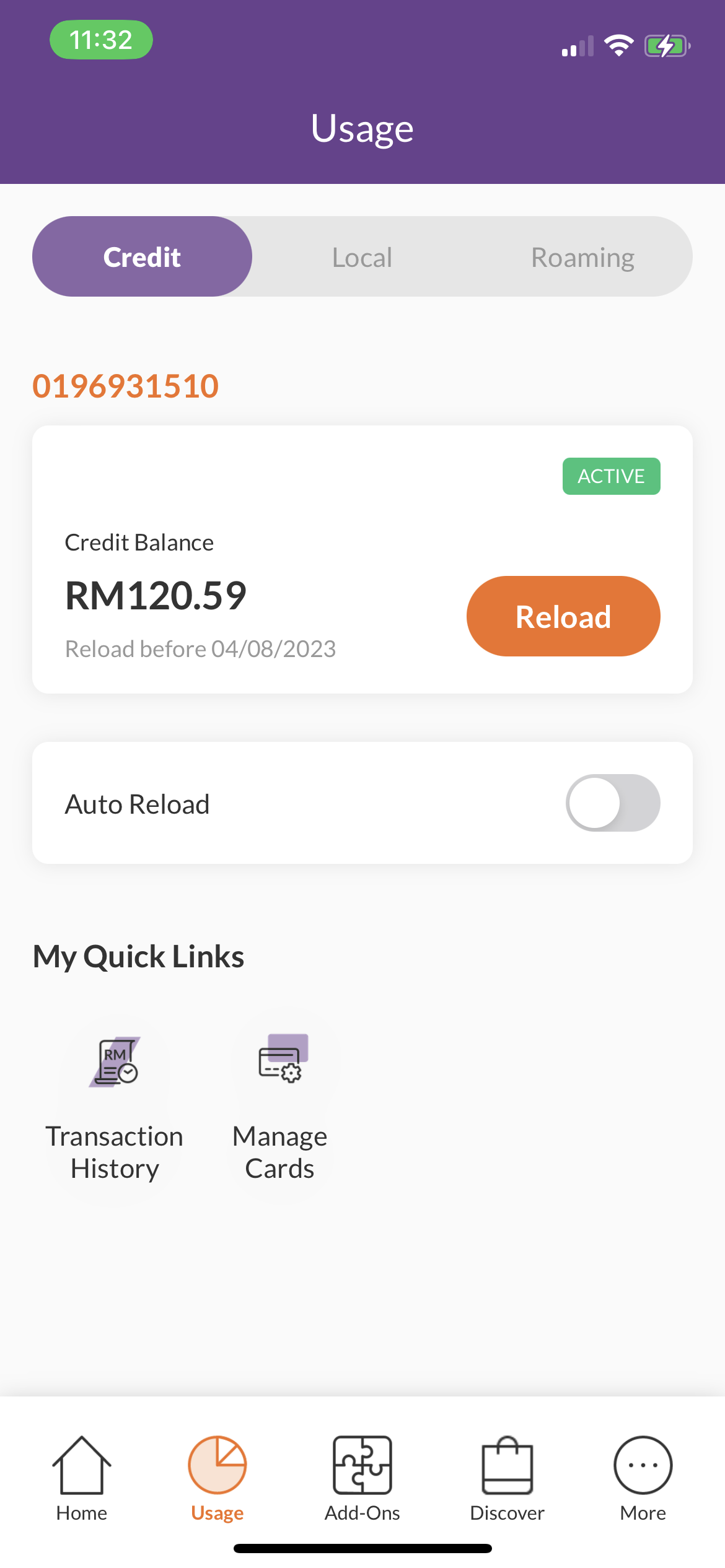
Task: Switch to the Roaming usage tab
Action: (x=582, y=257)
